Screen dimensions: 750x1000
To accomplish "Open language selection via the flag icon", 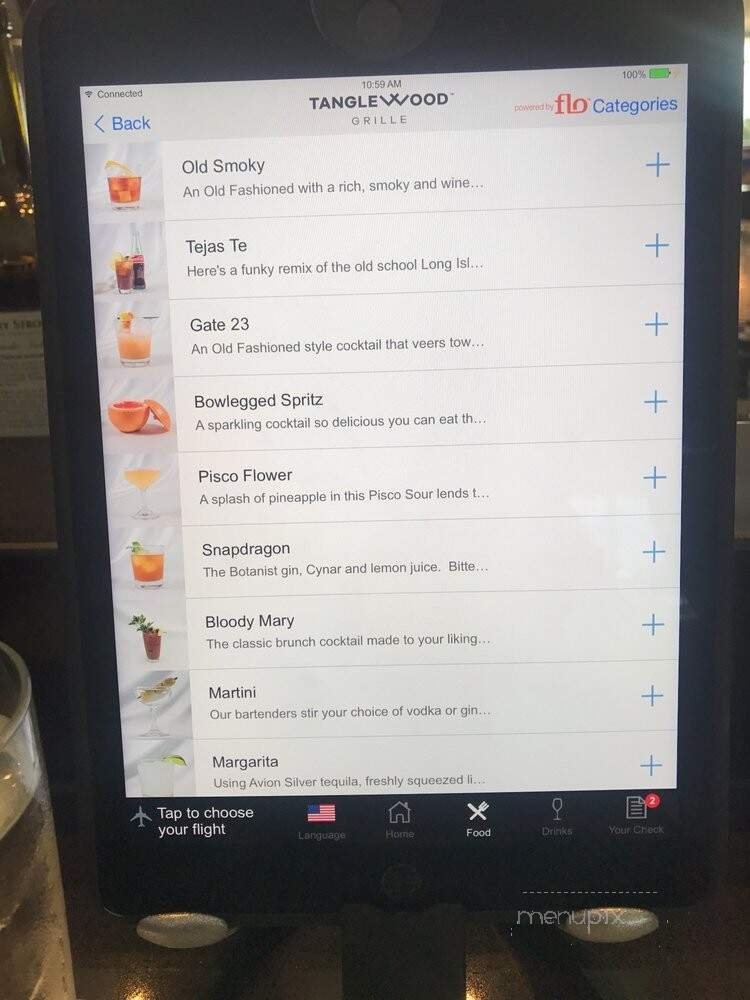I will pos(321,812).
